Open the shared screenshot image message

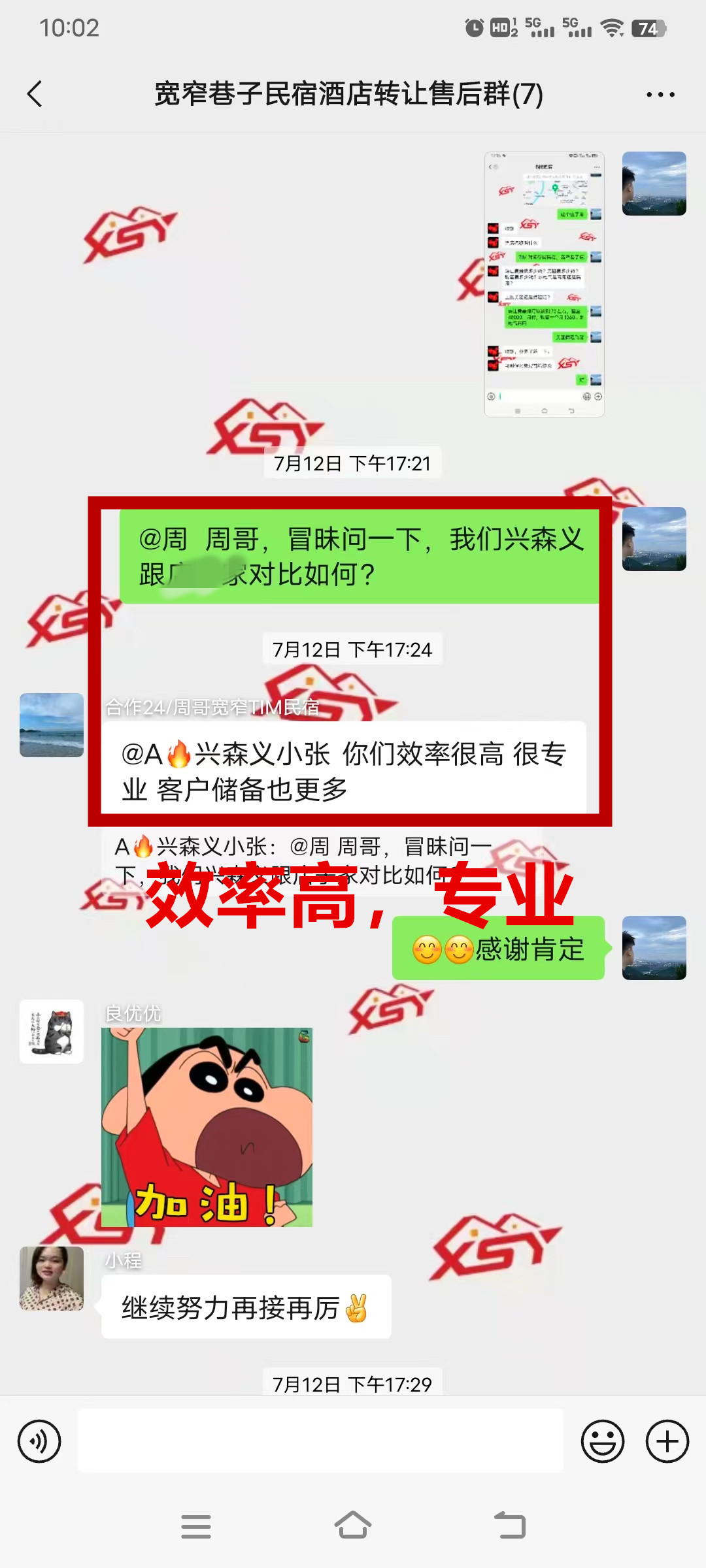tap(544, 284)
